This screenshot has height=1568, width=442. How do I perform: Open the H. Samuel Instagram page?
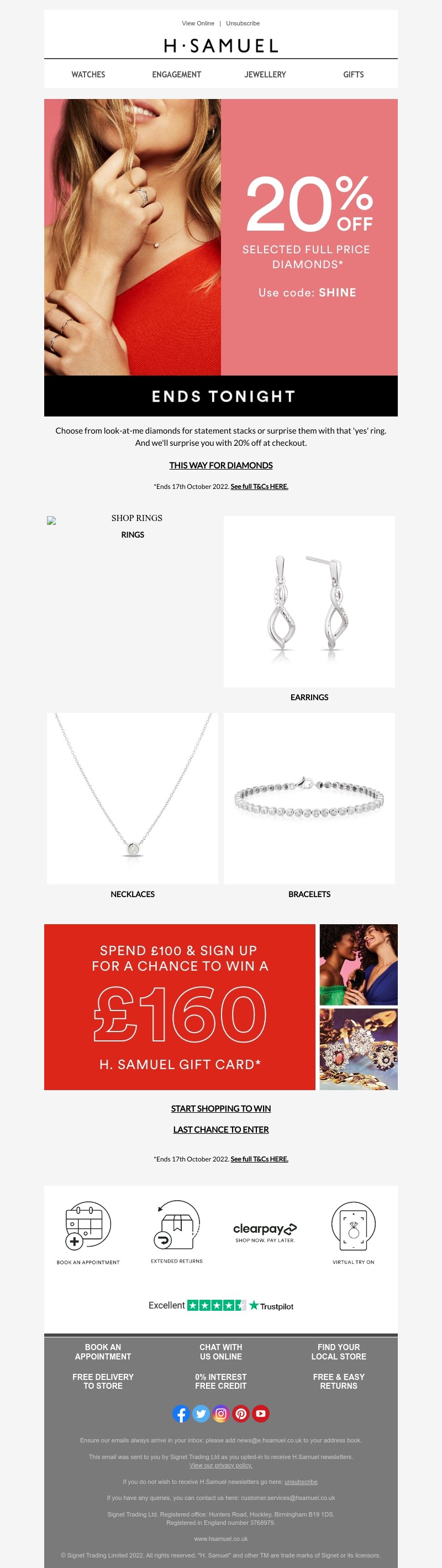tap(220, 1413)
